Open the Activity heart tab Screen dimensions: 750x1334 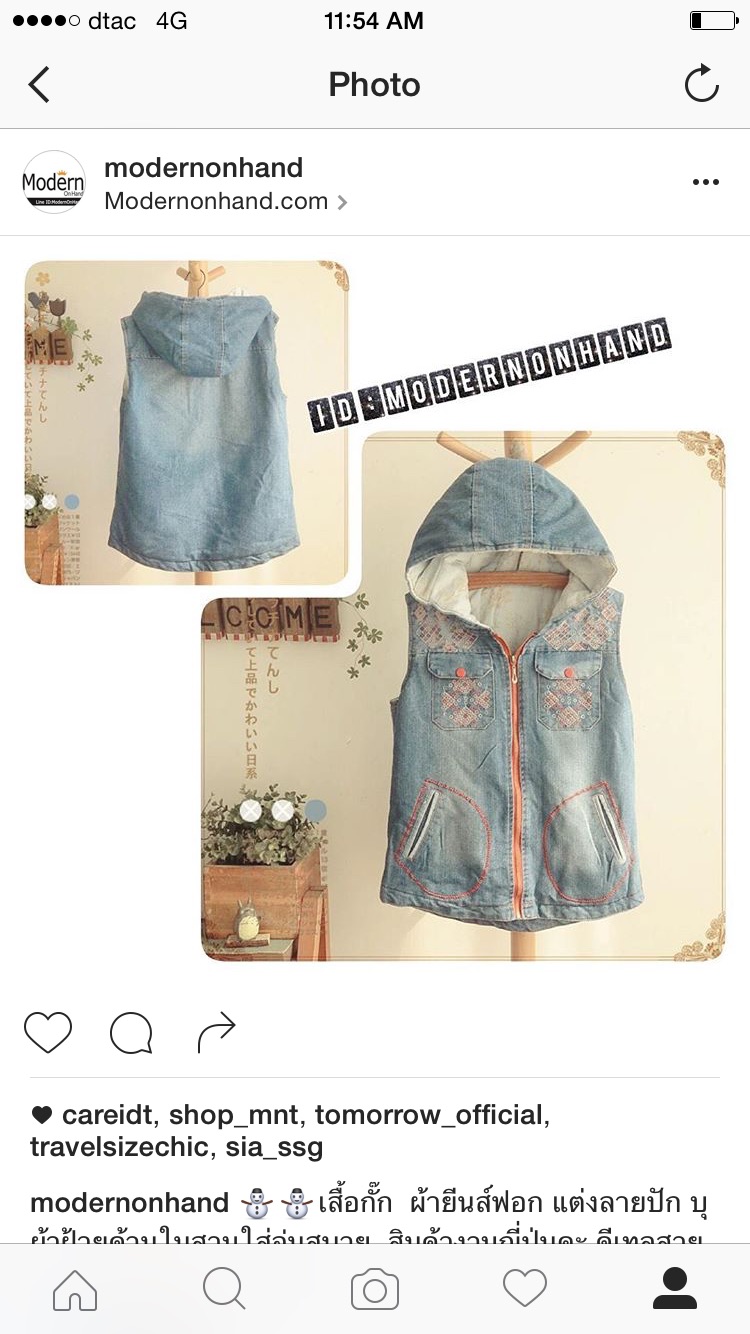(525, 1290)
